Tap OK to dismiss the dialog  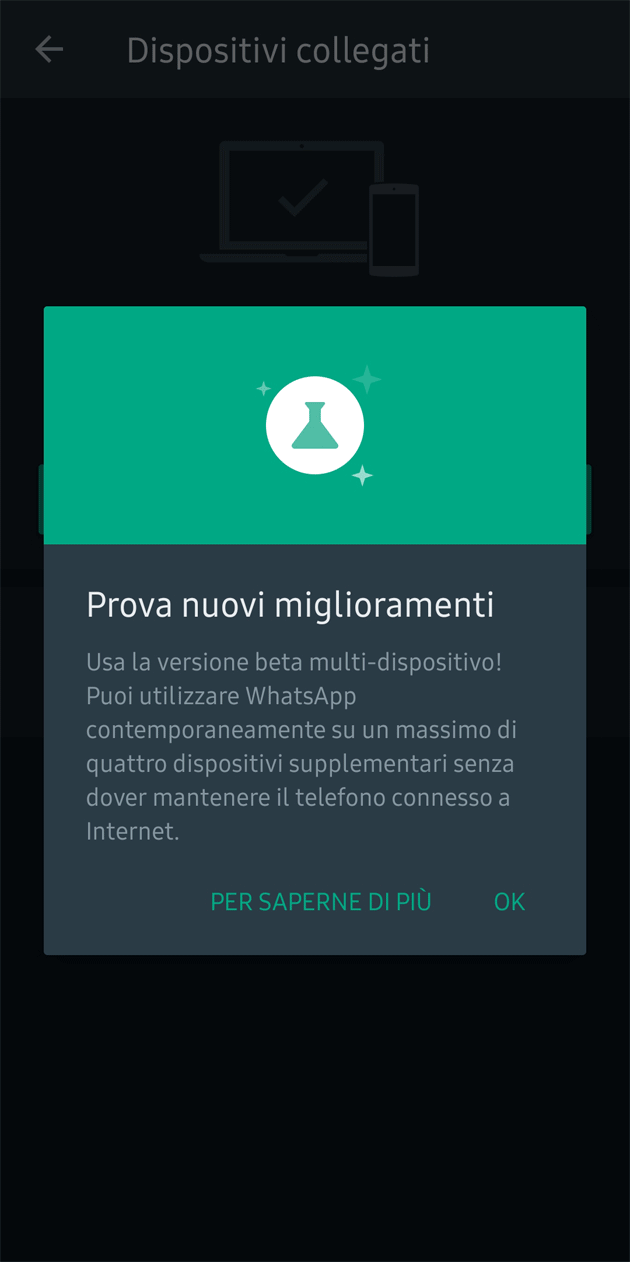click(x=509, y=902)
